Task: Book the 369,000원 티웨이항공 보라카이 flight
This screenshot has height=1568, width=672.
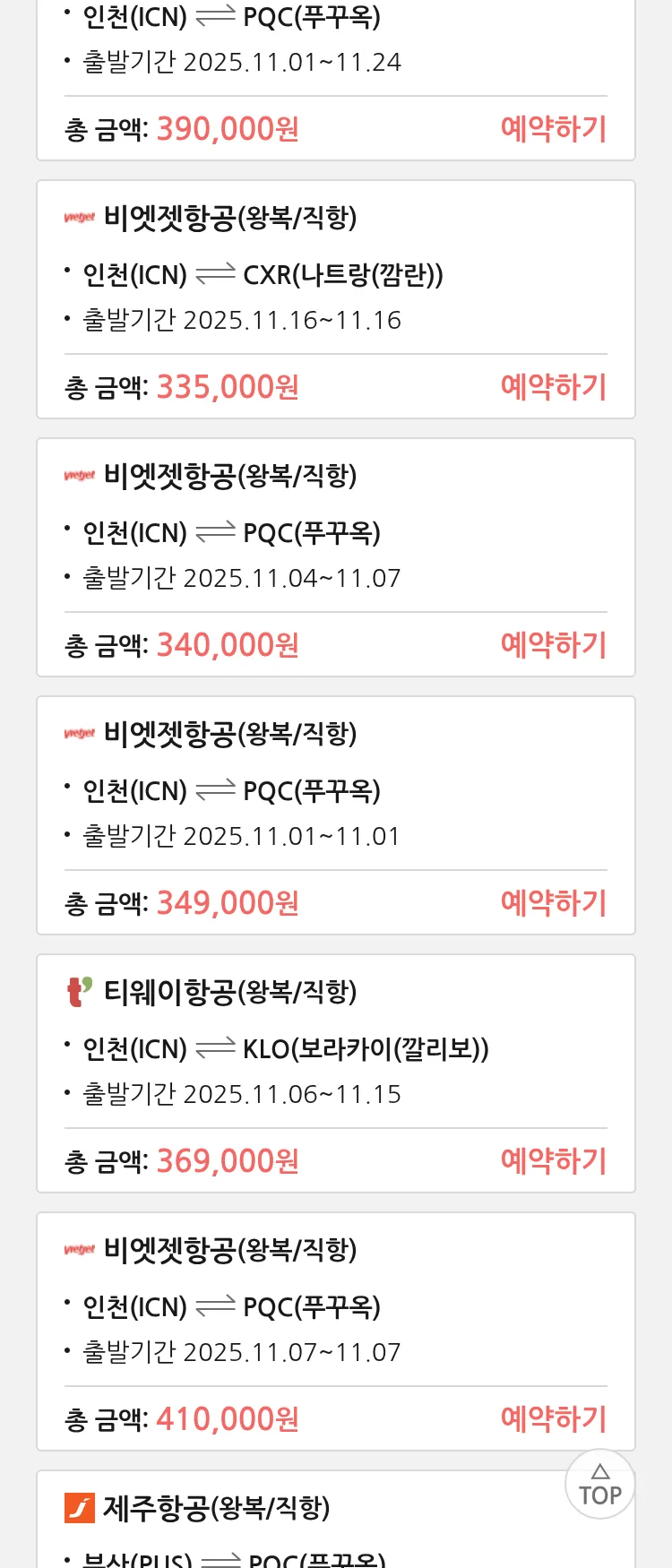Action: point(553,1161)
